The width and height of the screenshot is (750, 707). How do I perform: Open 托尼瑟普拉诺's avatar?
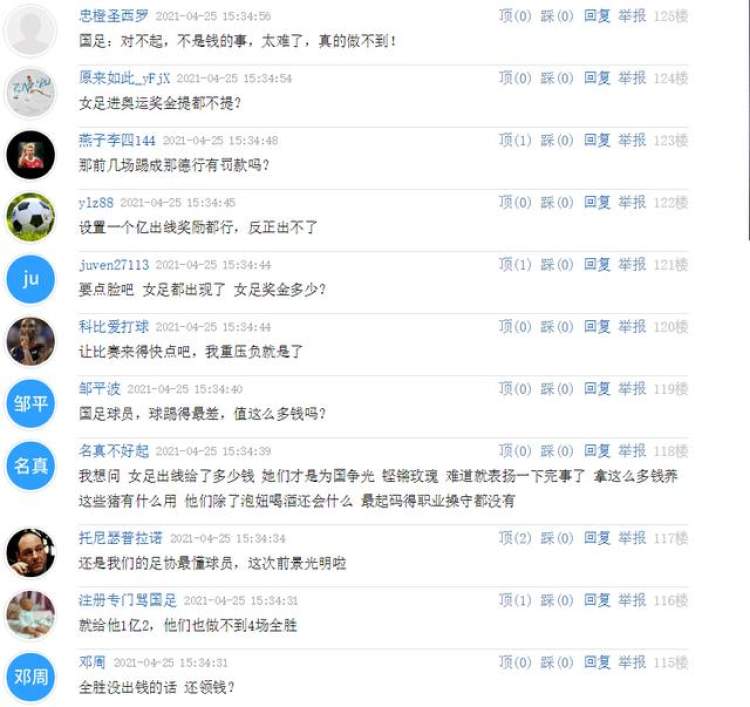pos(30,552)
